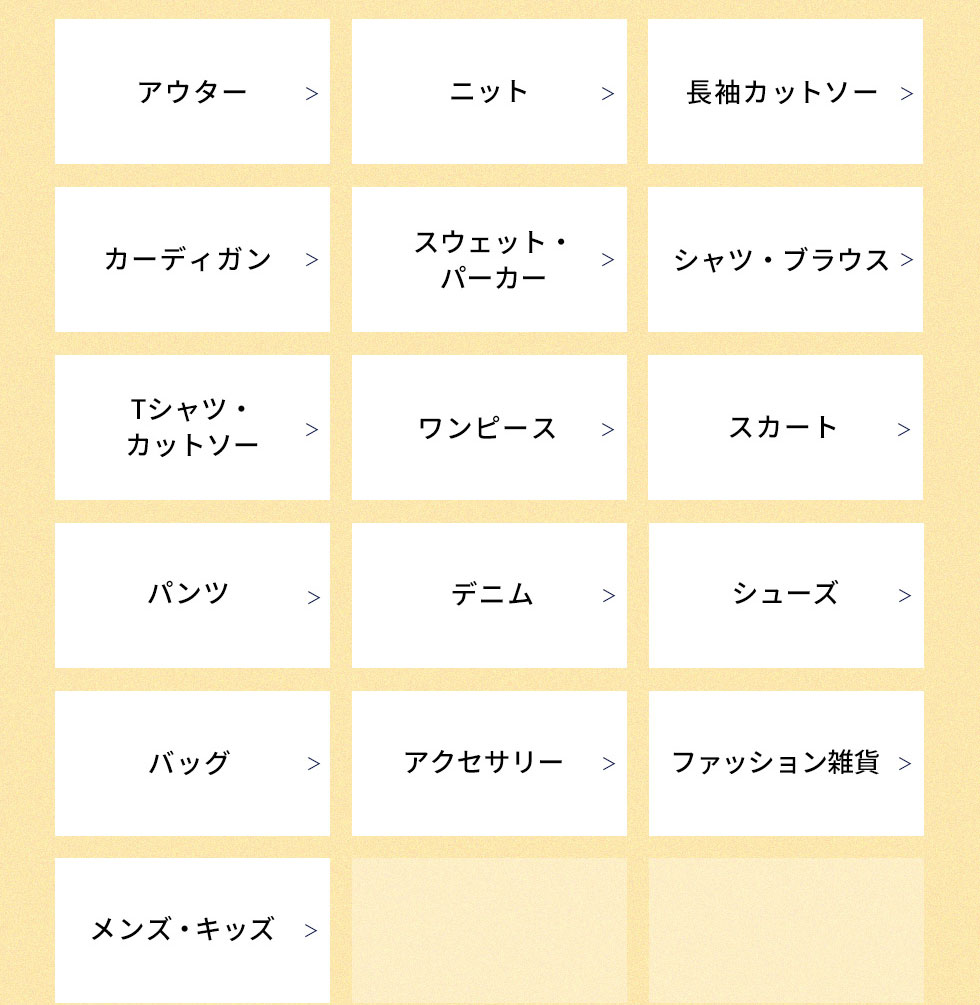Open the スカート category
Image resolution: width=980 pixels, height=1005 pixels.
tap(785, 428)
